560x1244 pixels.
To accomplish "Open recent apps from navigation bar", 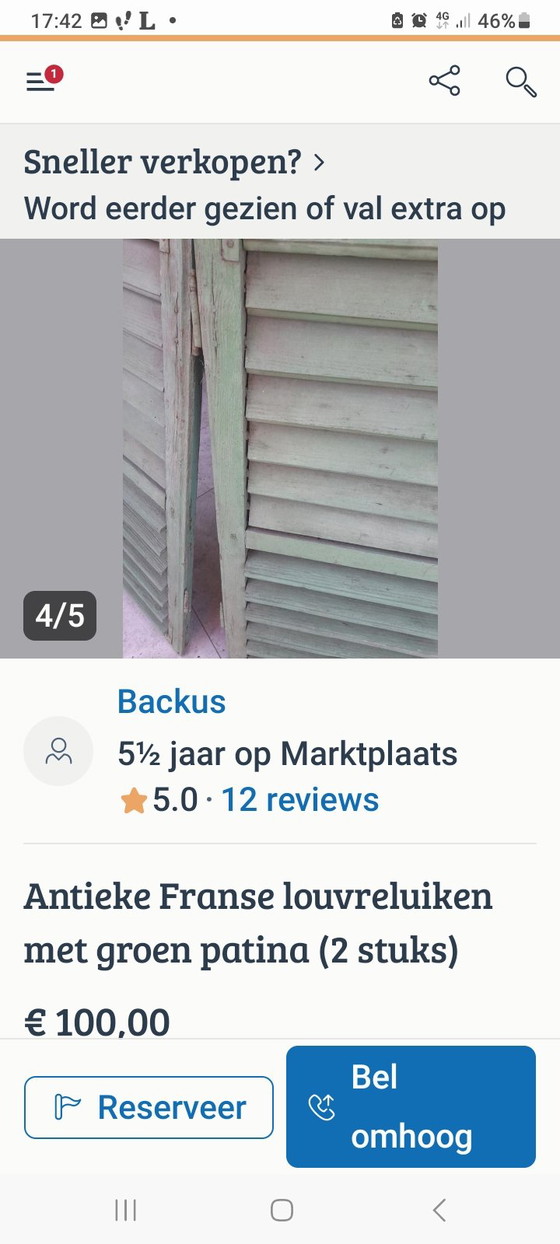I will (125, 1210).
